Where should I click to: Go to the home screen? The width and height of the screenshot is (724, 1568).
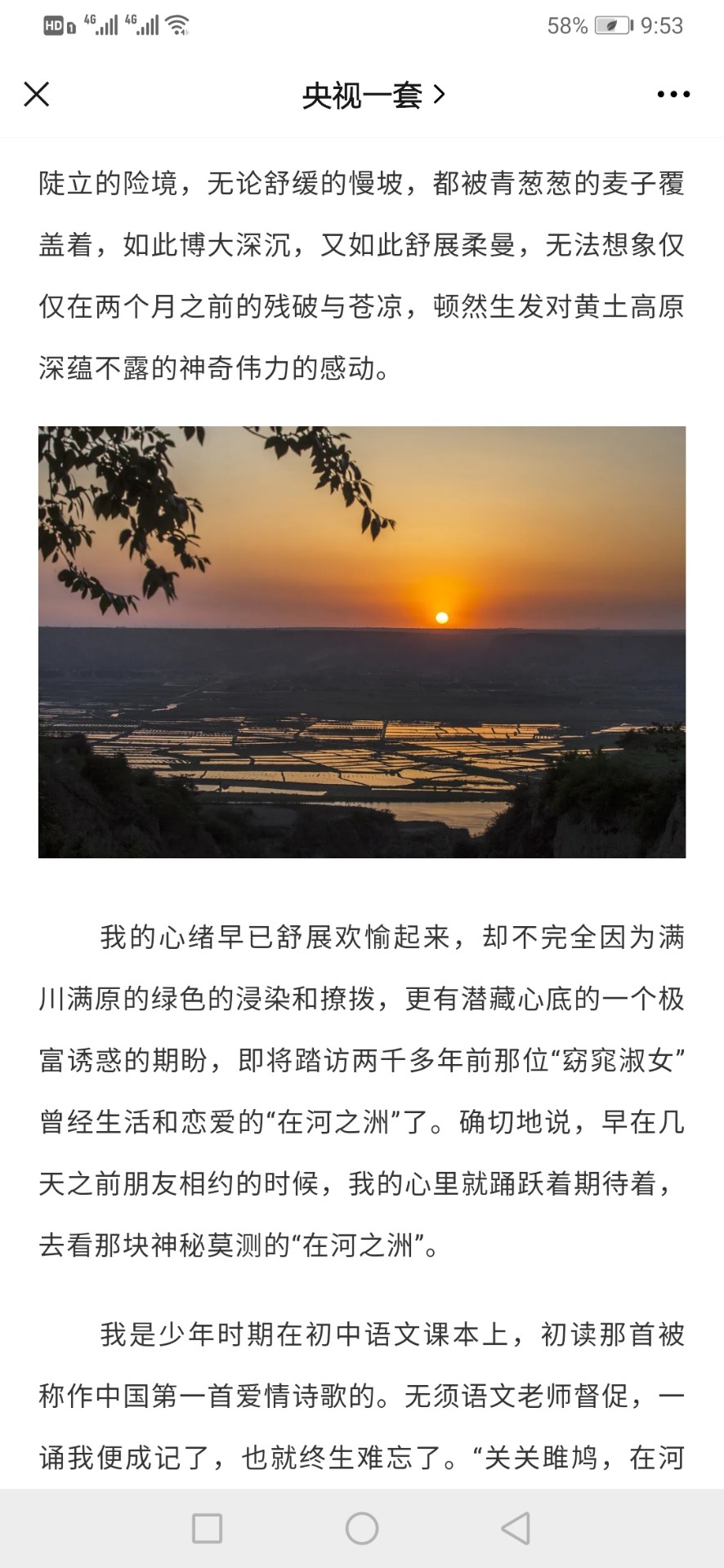point(362,1528)
